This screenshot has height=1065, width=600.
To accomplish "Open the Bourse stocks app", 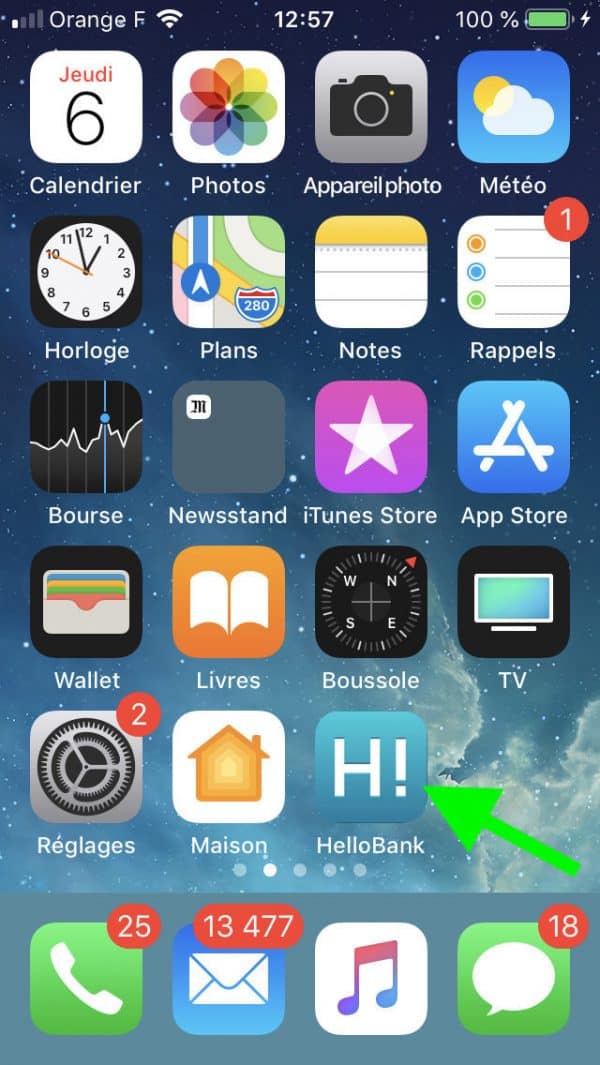I will 86,437.
